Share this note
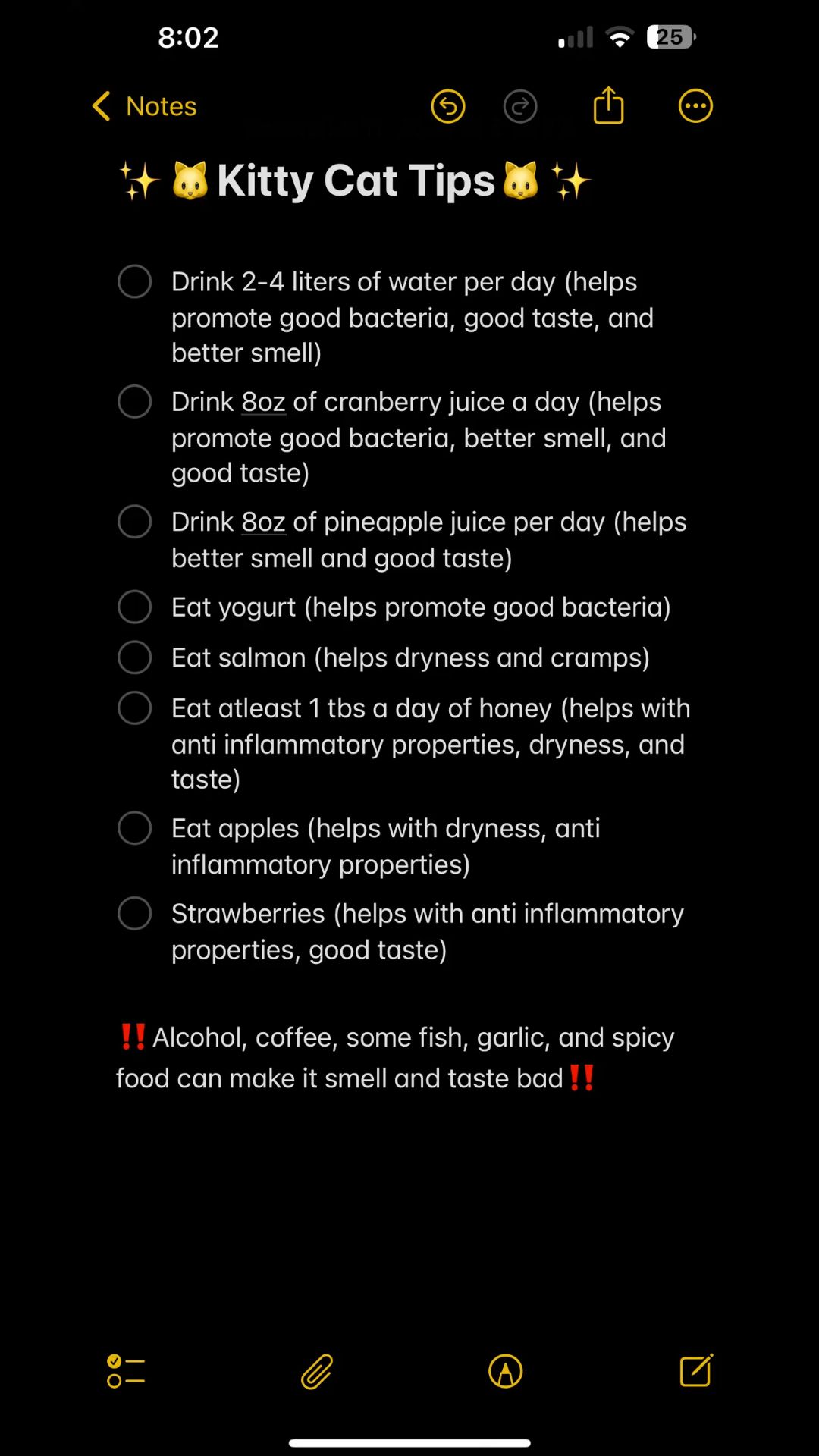Image resolution: width=819 pixels, height=1456 pixels. click(608, 106)
